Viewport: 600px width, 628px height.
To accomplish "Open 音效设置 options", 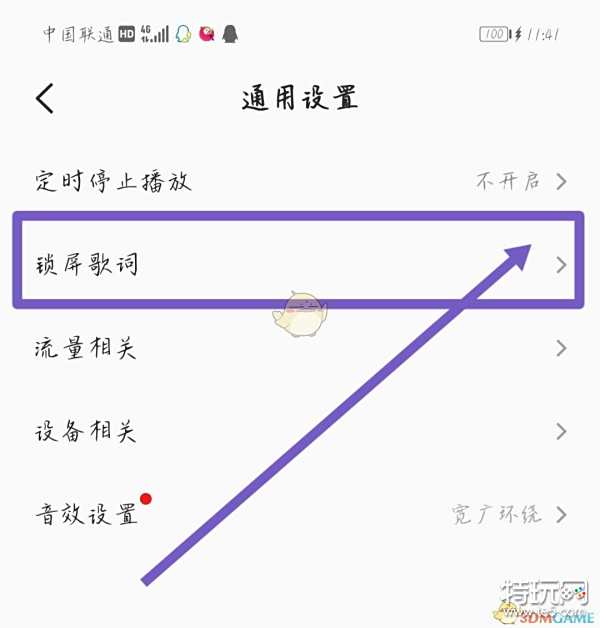I will coord(300,514).
